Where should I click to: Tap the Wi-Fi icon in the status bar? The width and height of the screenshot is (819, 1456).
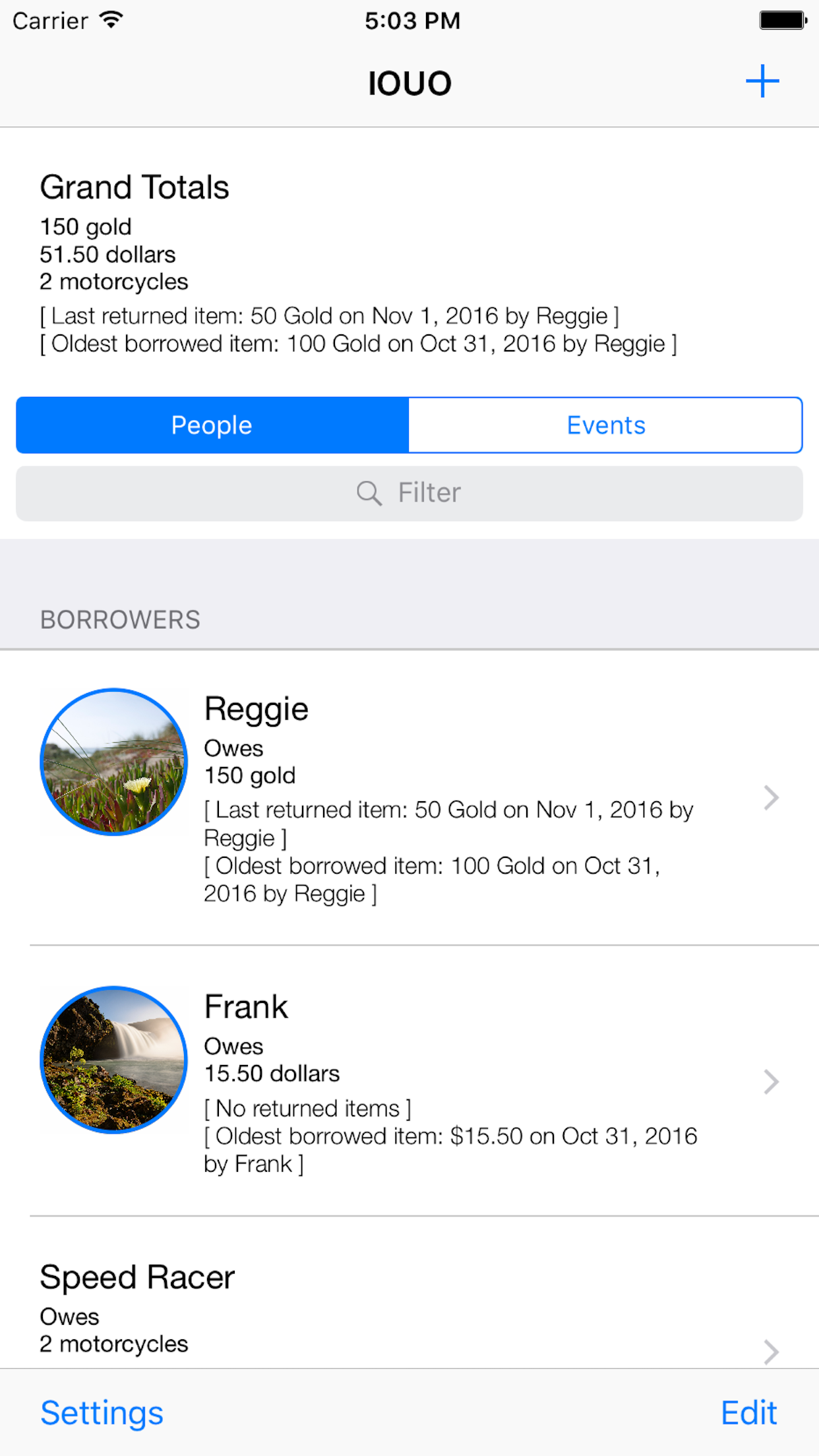(x=109, y=20)
